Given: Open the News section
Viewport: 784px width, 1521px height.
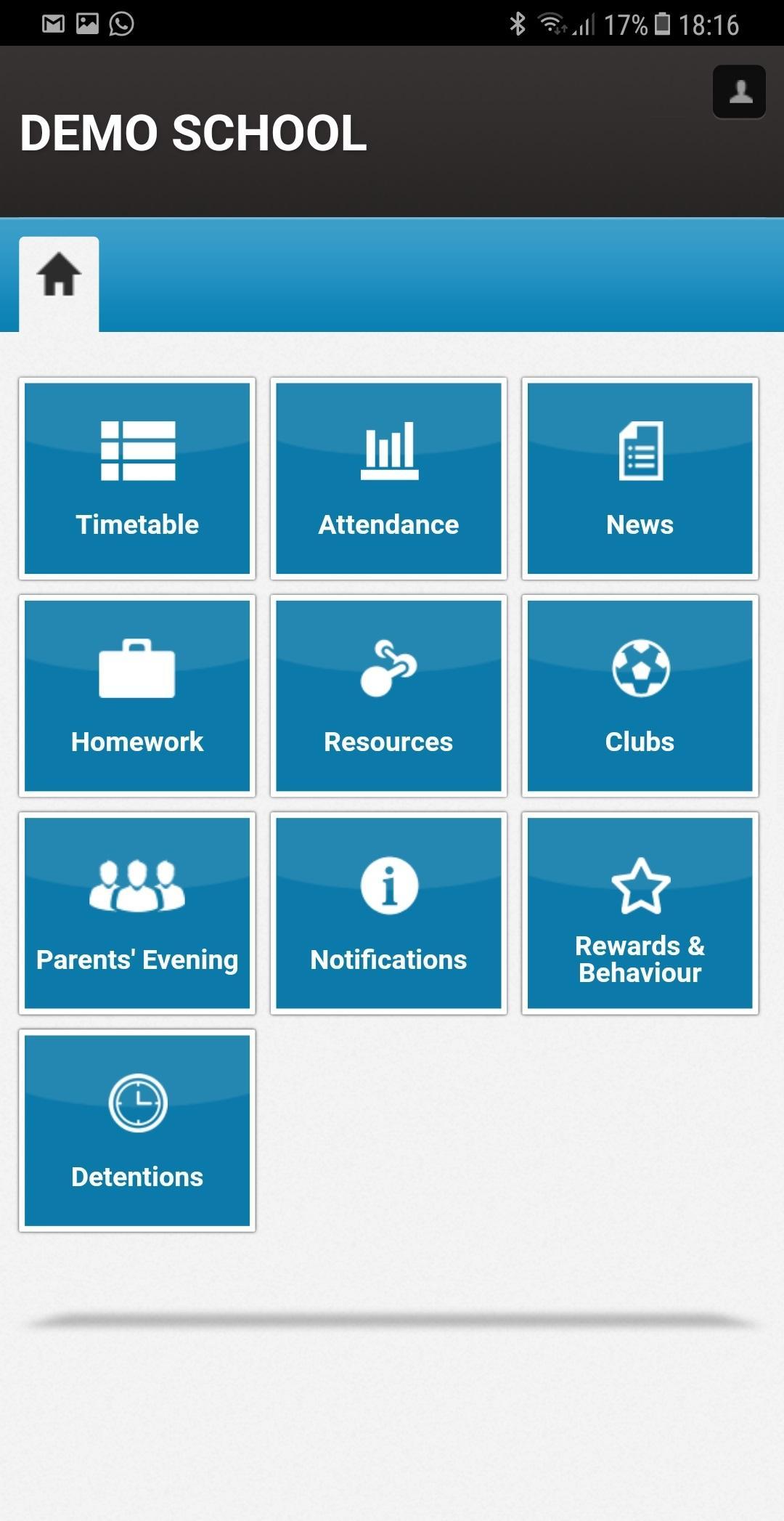Looking at the screenshot, I should click(x=640, y=479).
